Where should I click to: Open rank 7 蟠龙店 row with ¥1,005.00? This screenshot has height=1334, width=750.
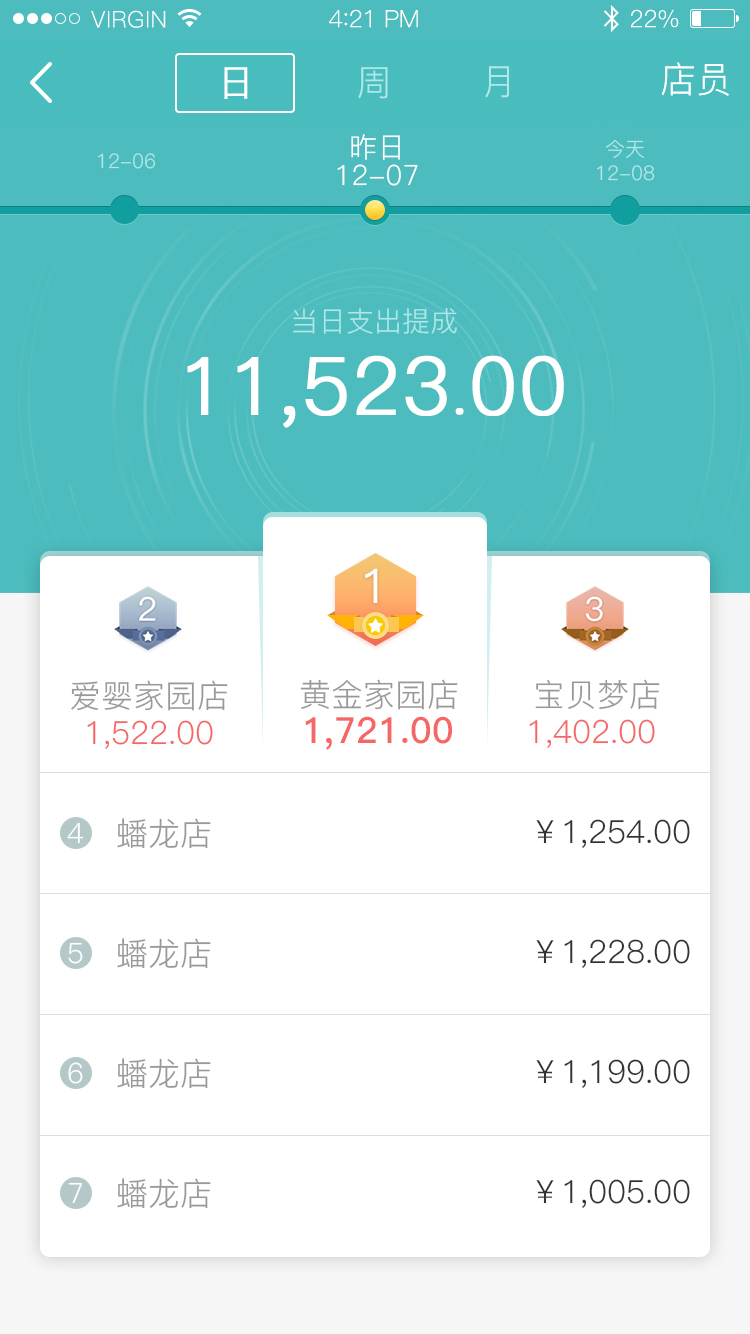375,1194
